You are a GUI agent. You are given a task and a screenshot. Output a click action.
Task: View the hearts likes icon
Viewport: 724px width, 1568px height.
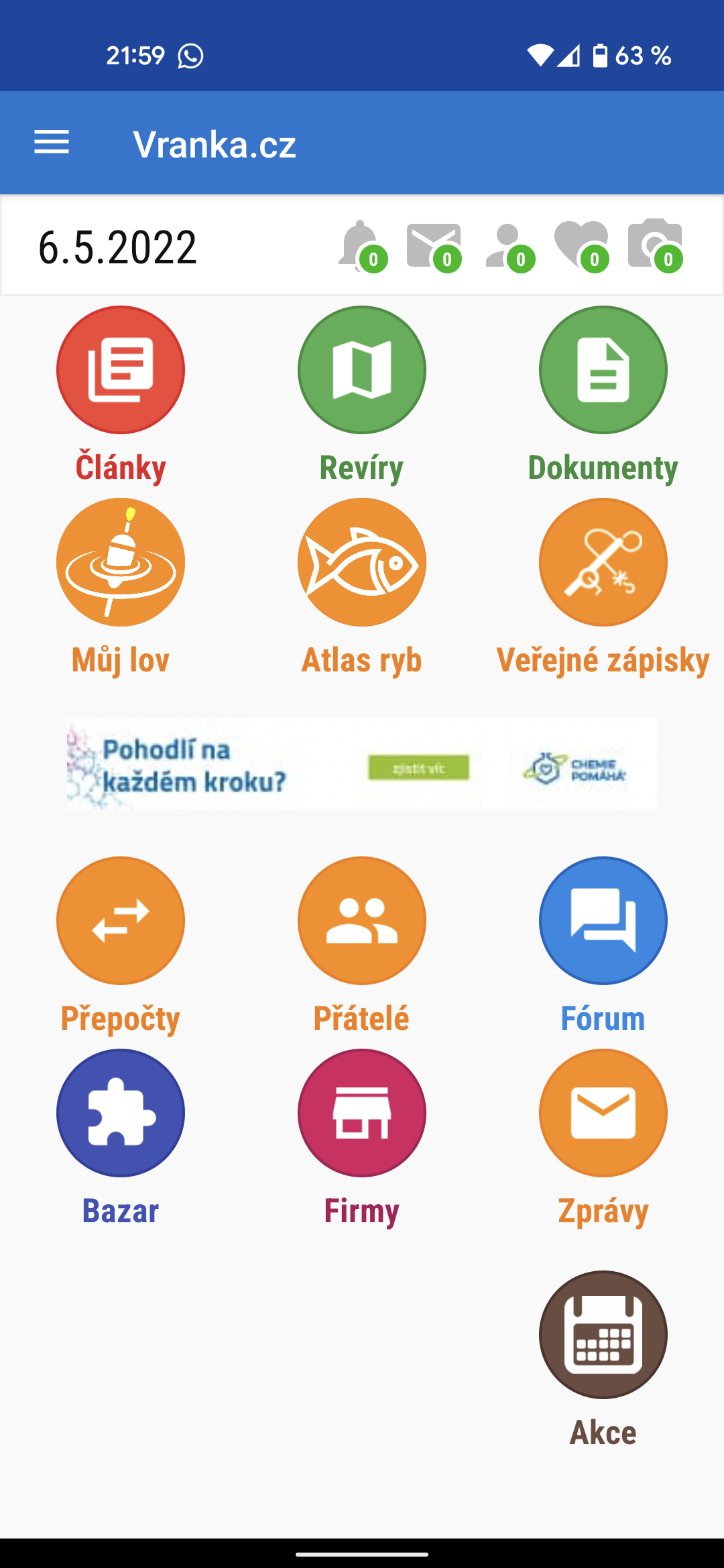(x=582, y=246)
